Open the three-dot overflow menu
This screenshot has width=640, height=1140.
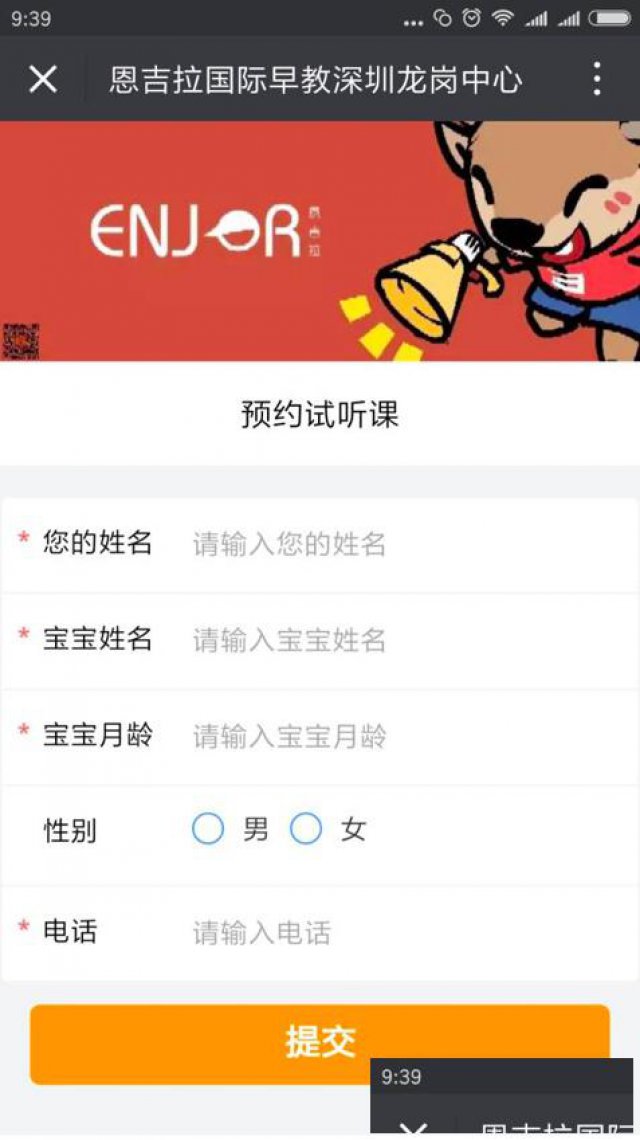click(x=596, y=79)
